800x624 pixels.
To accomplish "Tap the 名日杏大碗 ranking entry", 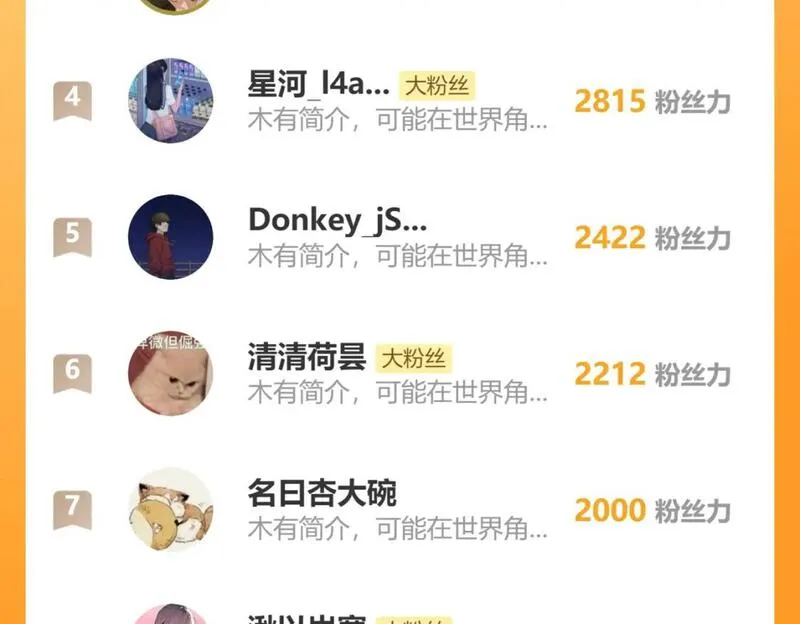I will click(x=322, y=493).
